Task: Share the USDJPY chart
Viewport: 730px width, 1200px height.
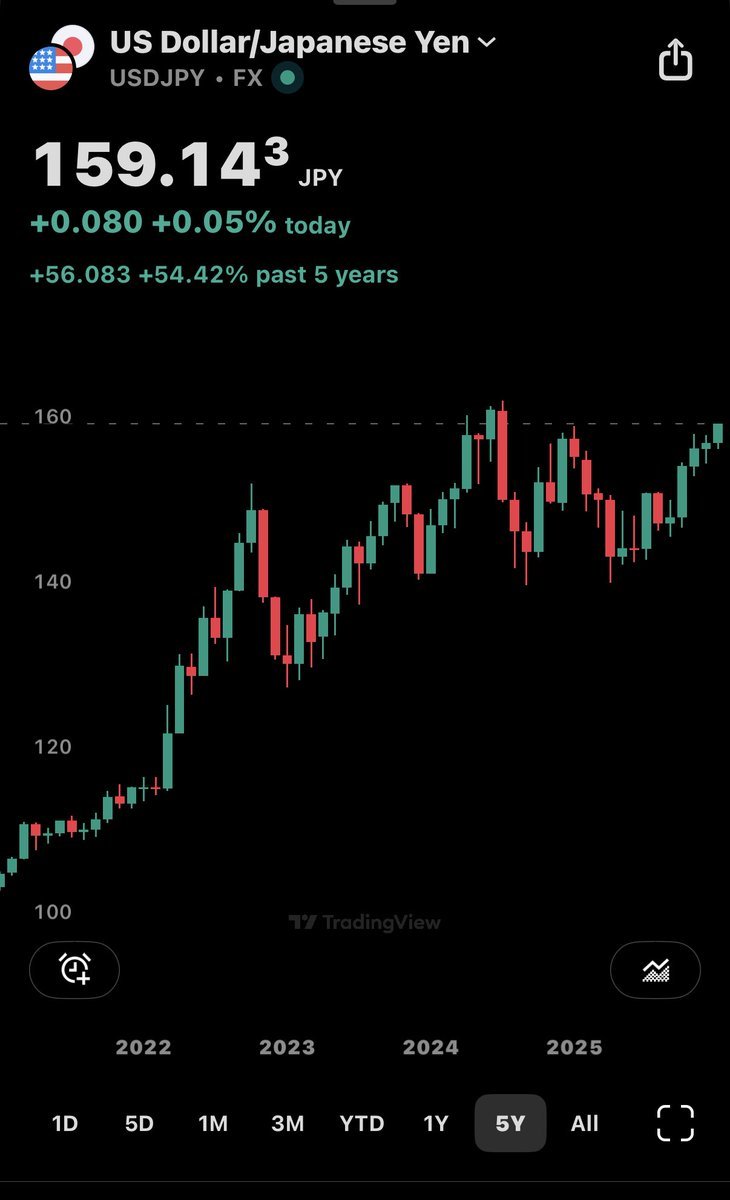Action: point(675,60)
